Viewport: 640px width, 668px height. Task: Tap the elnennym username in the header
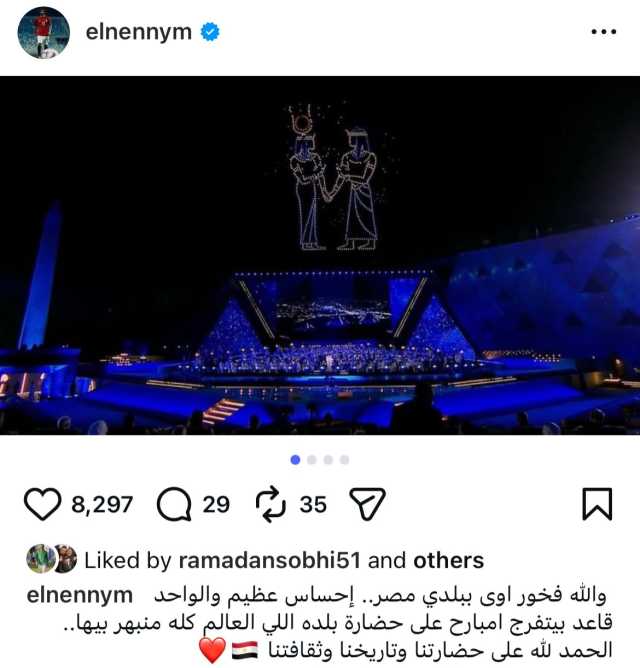[138, 32]
